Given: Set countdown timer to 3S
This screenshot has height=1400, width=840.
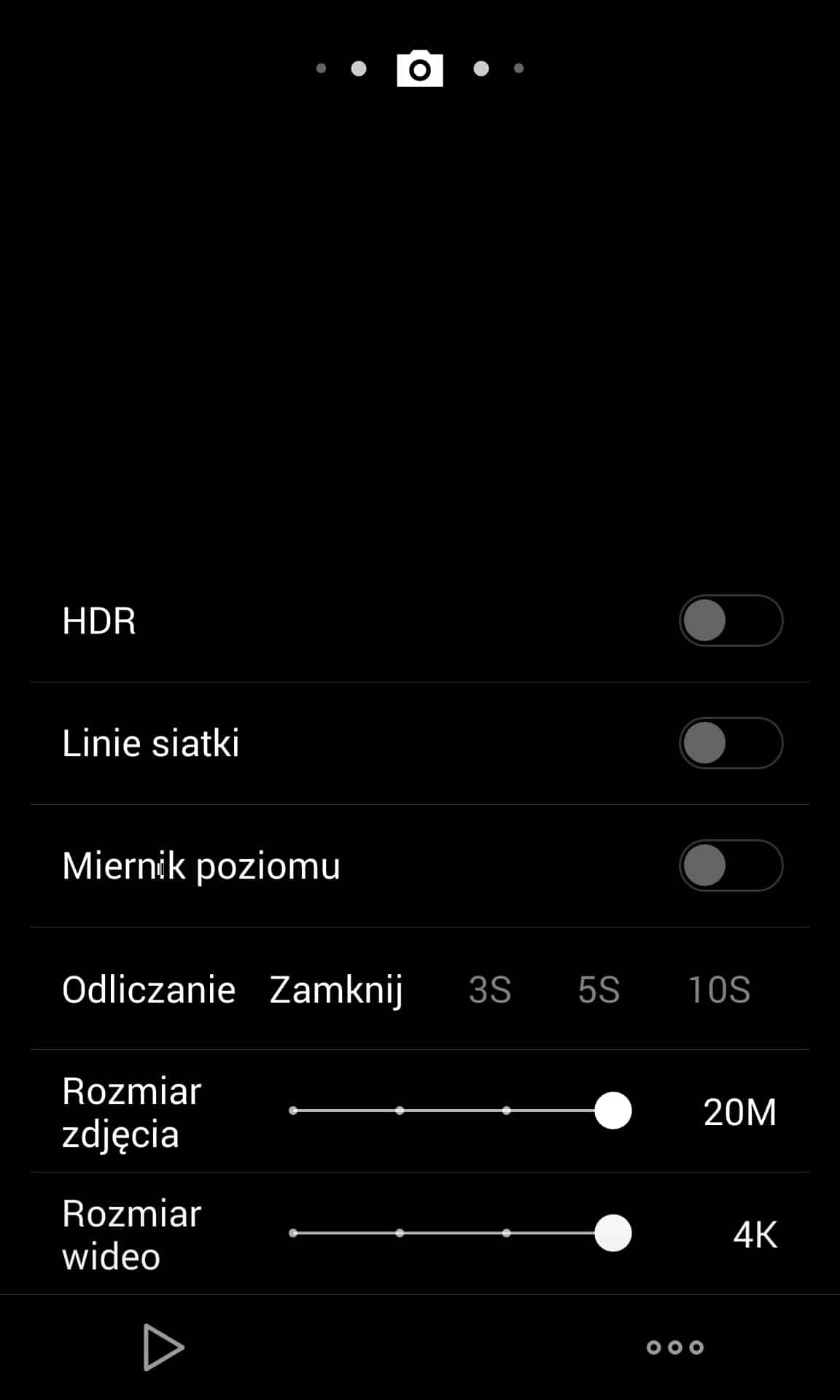Looking at the screenshot, I should (489, 989).
